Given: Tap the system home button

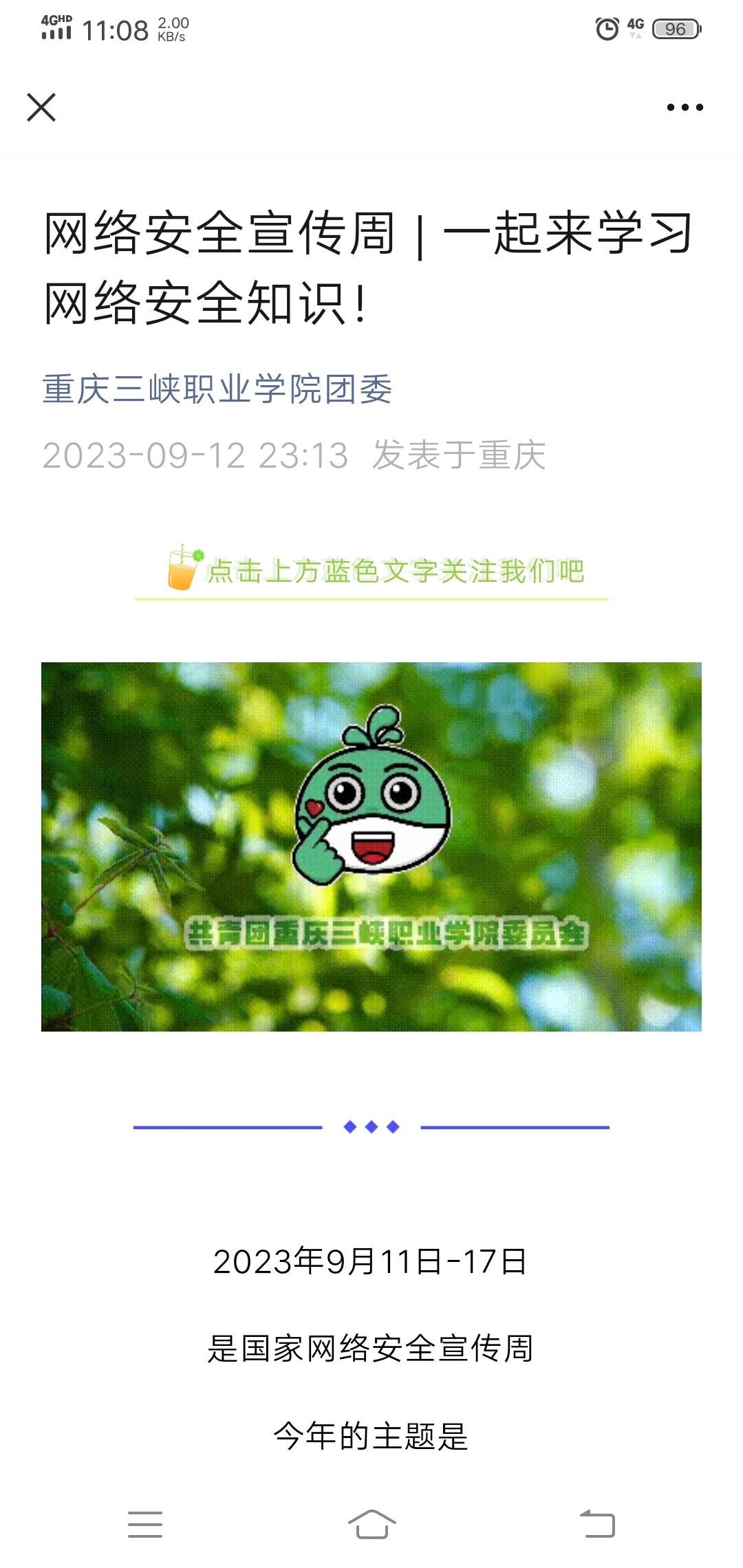Looking at the screenshot, I should pyautogui.click(x=371, y=1524).
